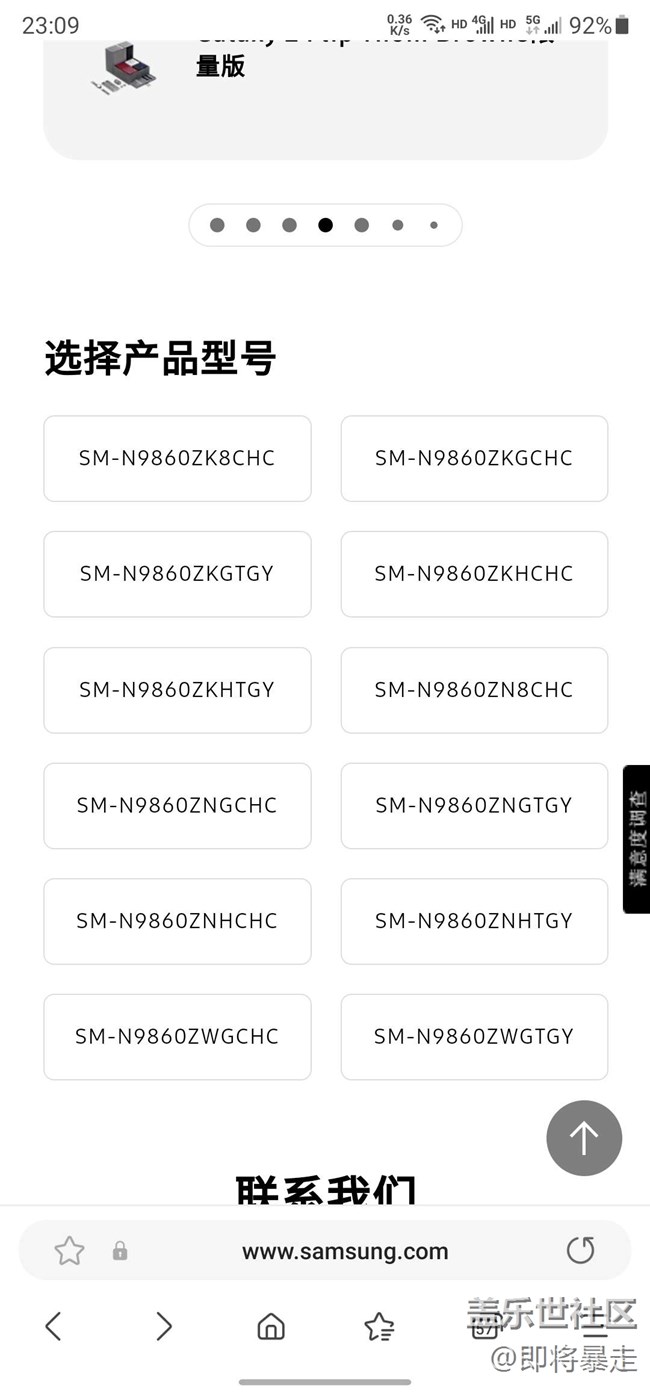Tap the SM-N9860ZKGTGY model option
The image size is (650, 1394).
pyautogui.click(x=177, y=574)
